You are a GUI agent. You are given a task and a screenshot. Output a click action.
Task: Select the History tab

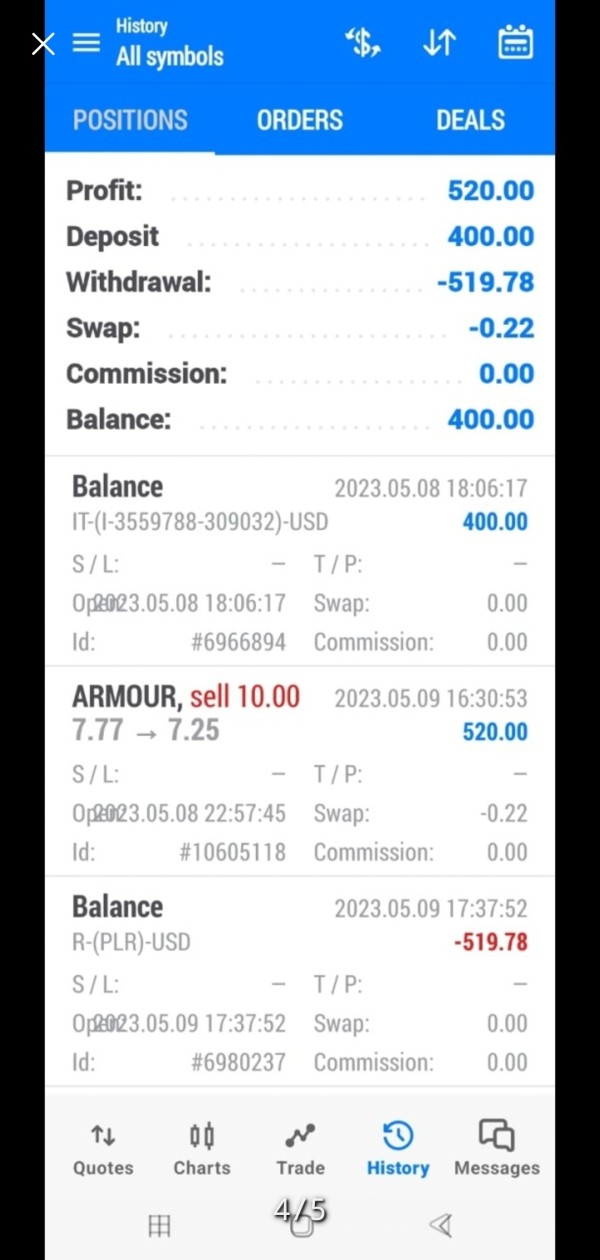click(x=397, y=1148)
